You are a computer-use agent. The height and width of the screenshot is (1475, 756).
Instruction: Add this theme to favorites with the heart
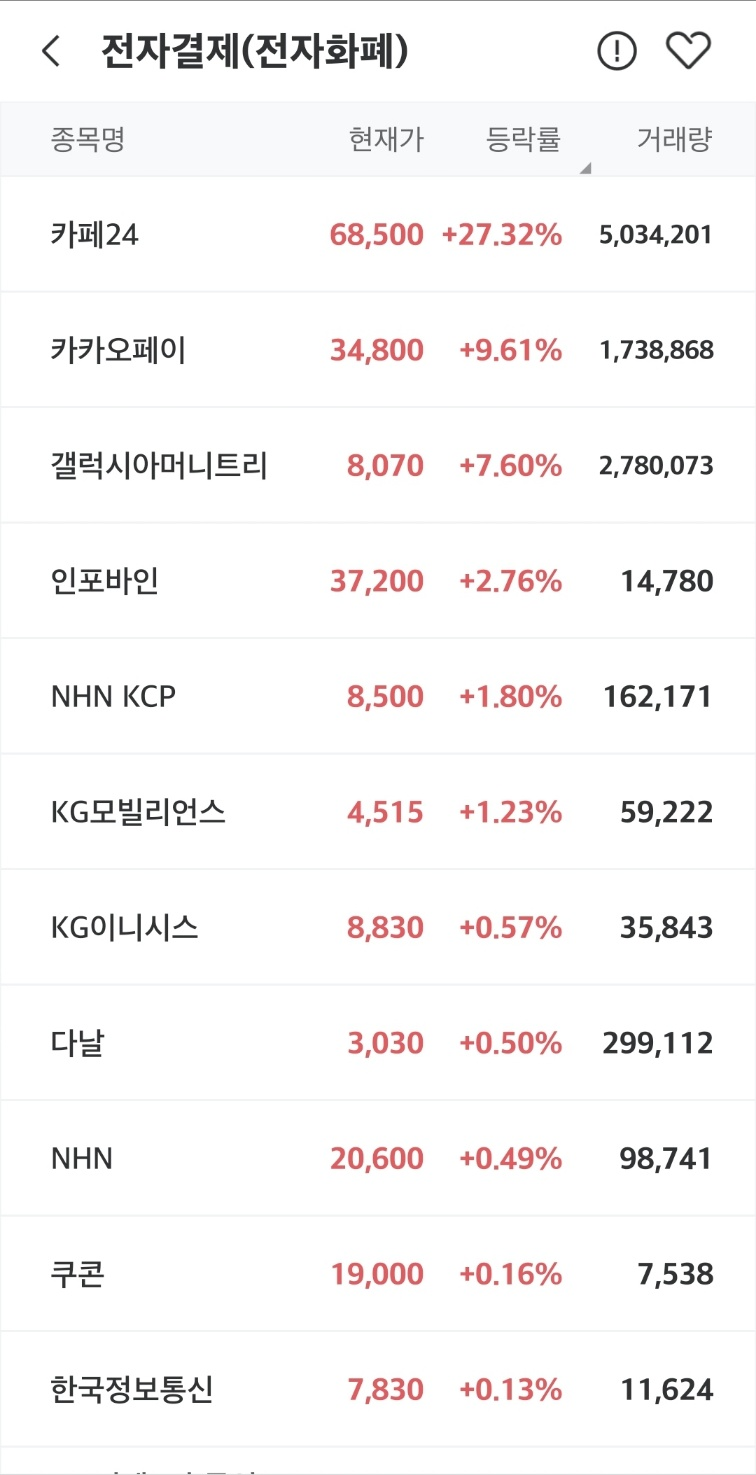[x=688, y=51]
